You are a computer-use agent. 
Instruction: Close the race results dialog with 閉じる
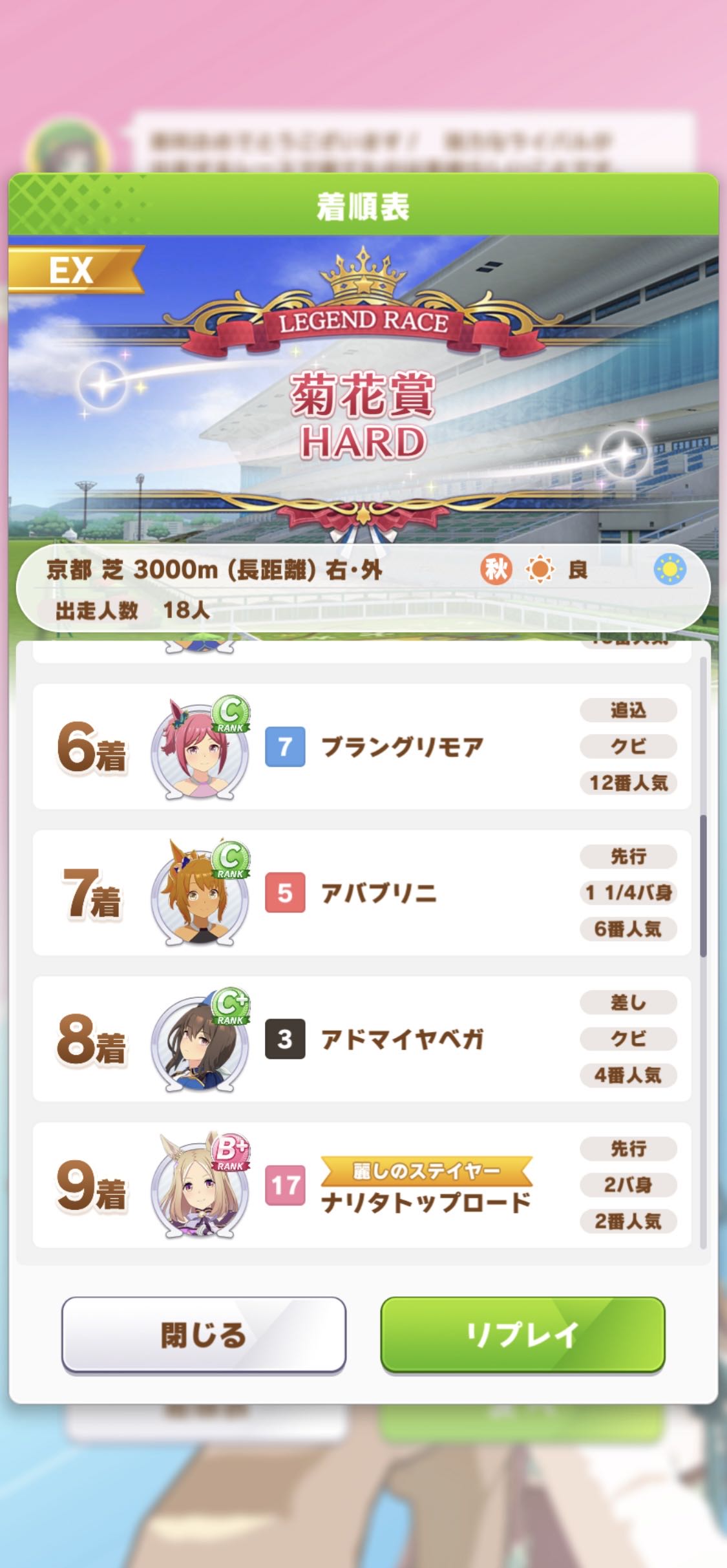[204, 1334]
